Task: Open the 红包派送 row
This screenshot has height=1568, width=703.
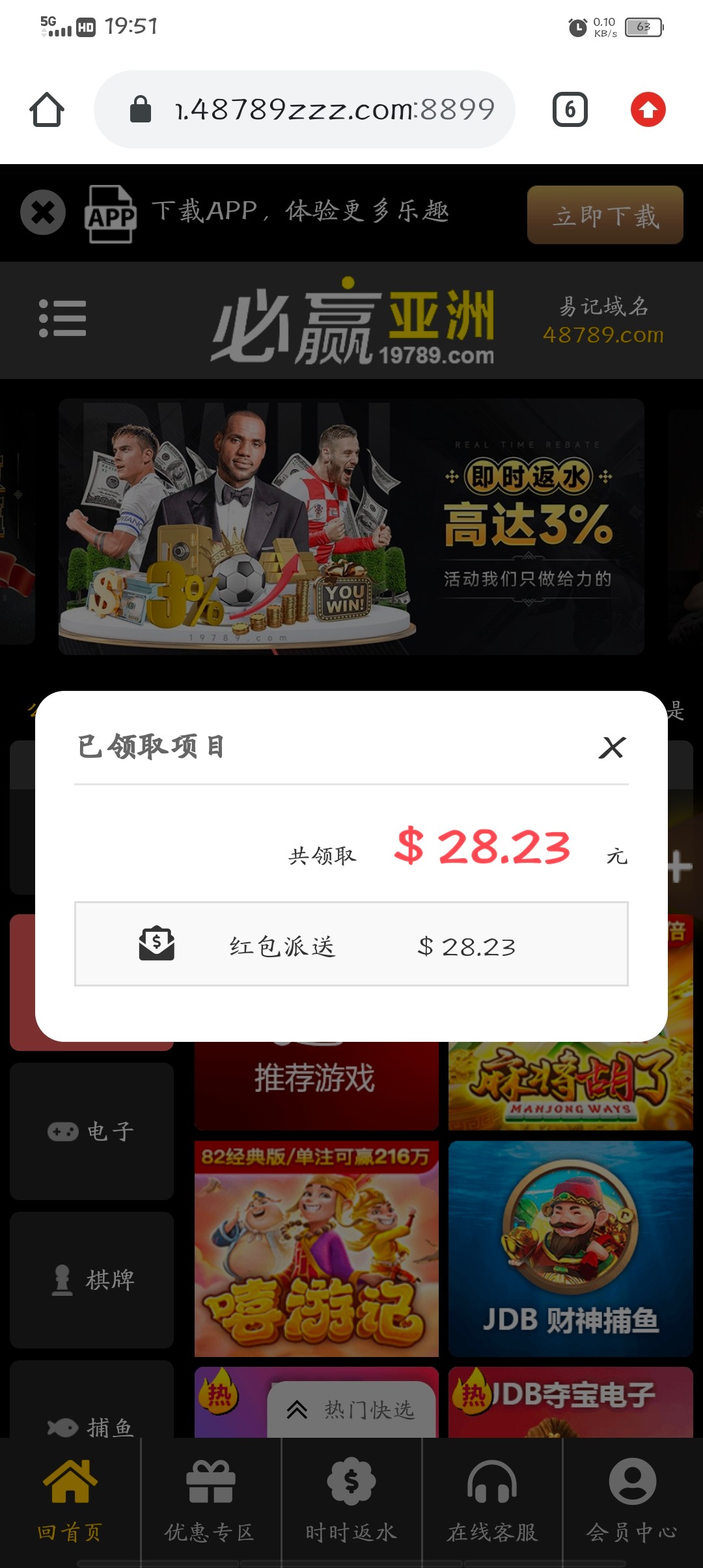Action: pyautogui.click(x=351, y=944)
